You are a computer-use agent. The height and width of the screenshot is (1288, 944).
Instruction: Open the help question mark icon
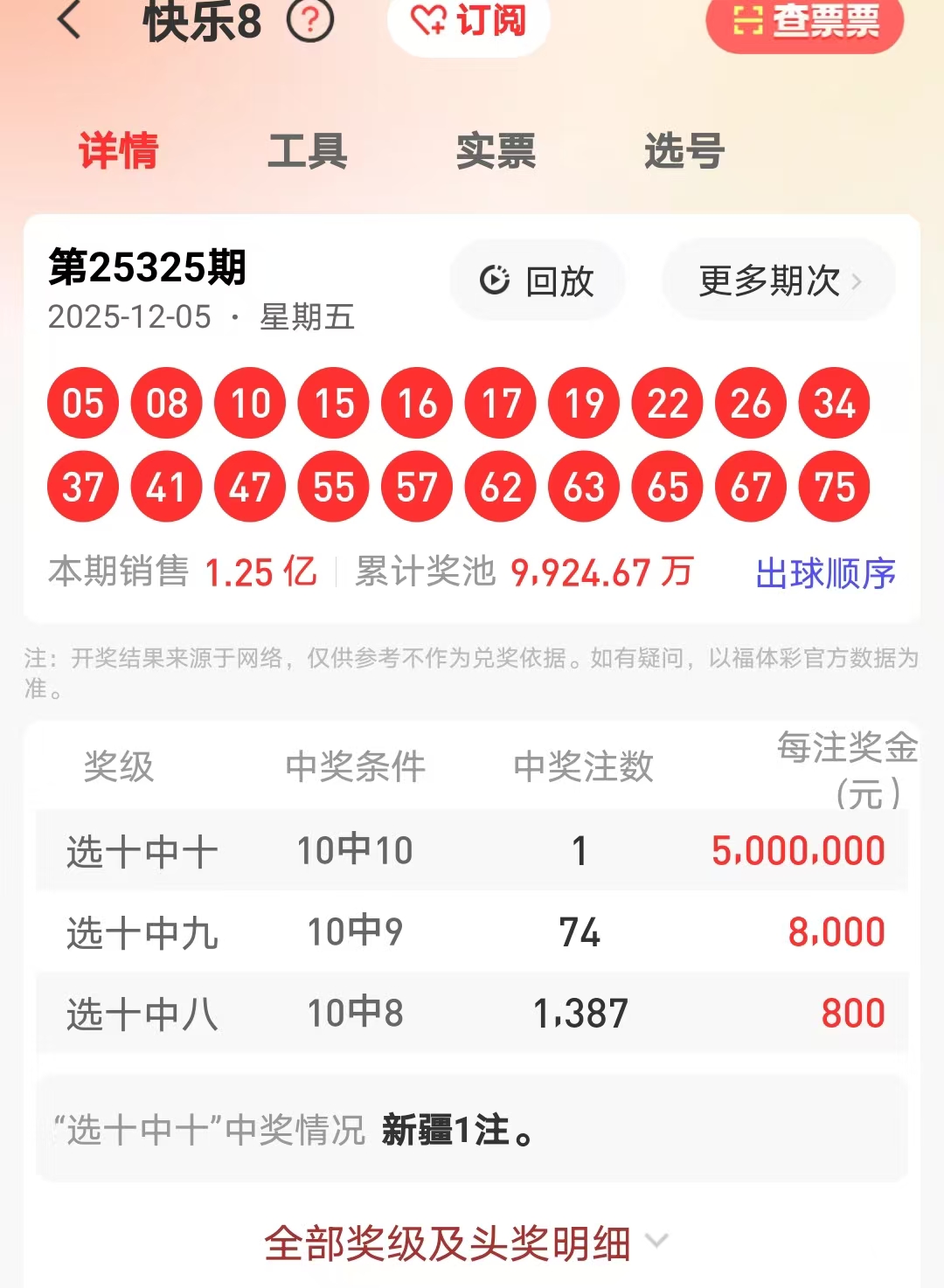coord(310,19)
